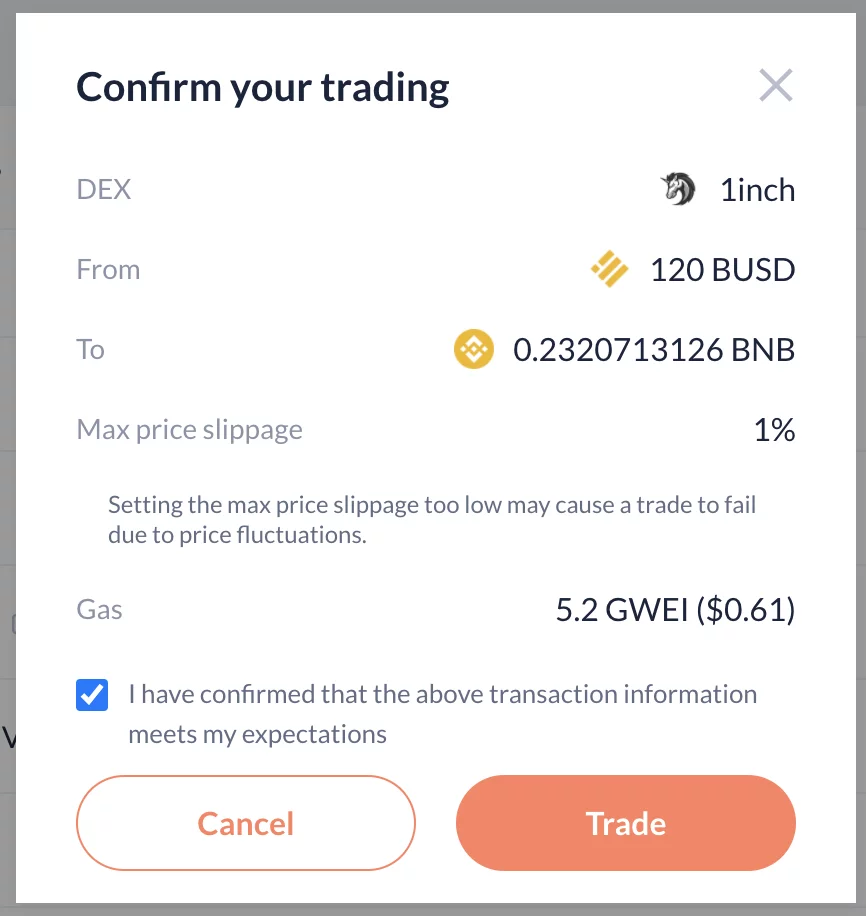Viewport: 866px width, 916px height.
Task: Confirm with the Trade button
Action: (625, 823)
